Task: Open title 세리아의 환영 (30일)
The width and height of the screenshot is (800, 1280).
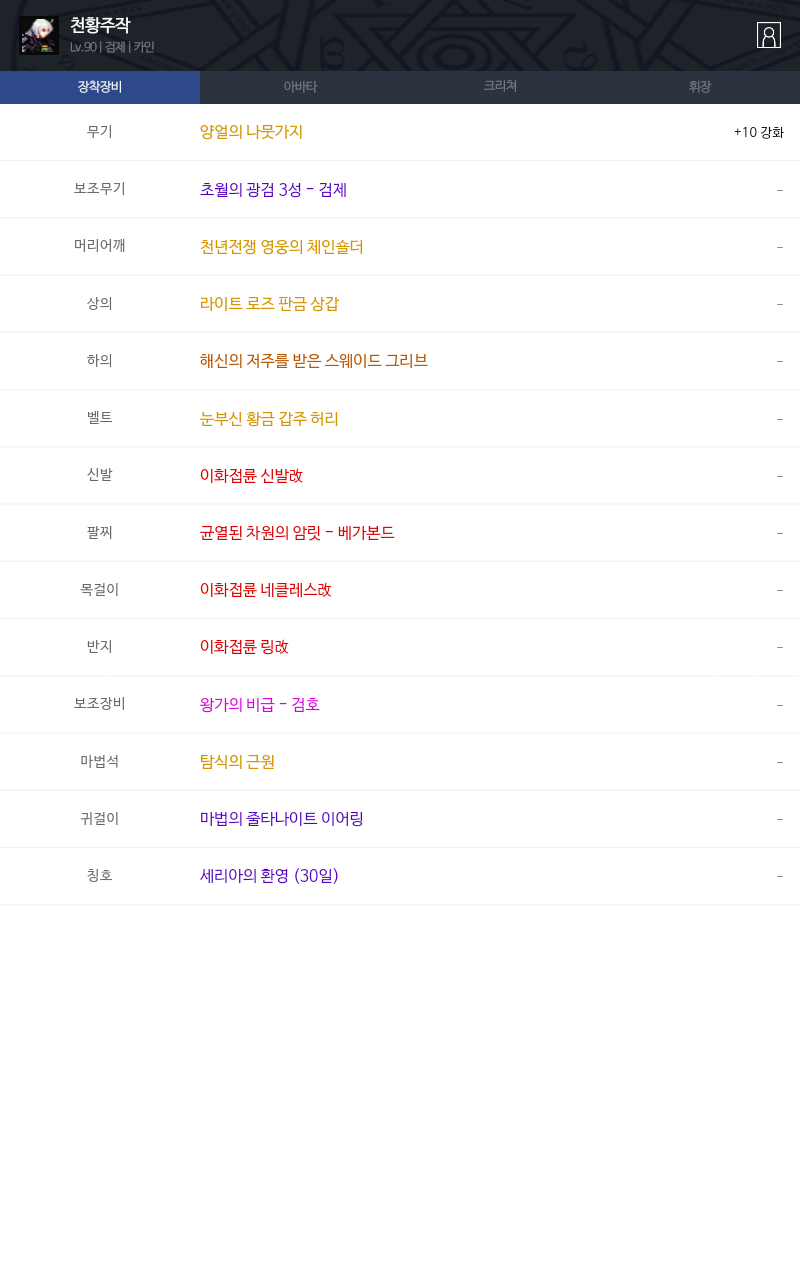Action: point(269,875)
